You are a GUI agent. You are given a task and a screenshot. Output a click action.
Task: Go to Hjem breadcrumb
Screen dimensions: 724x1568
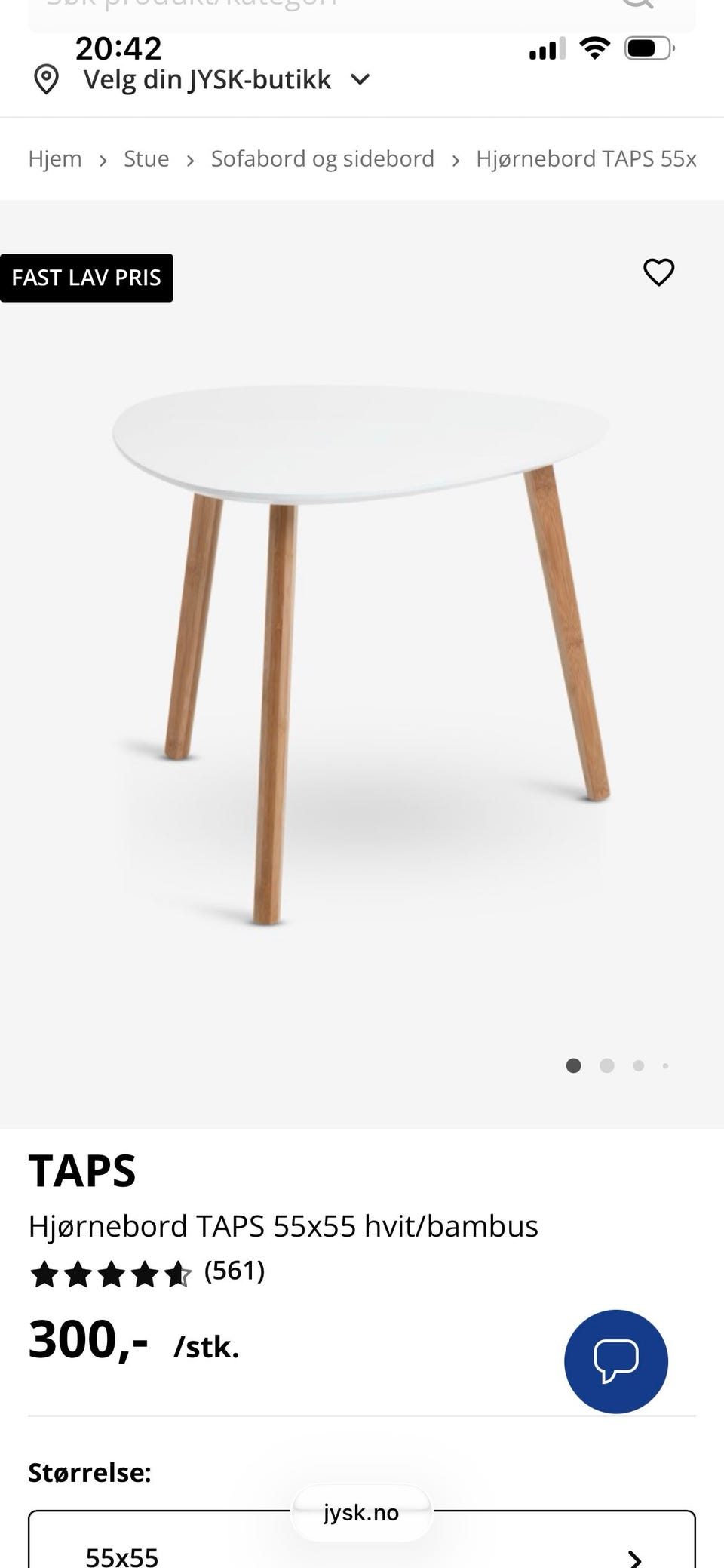tap(55, 158)
